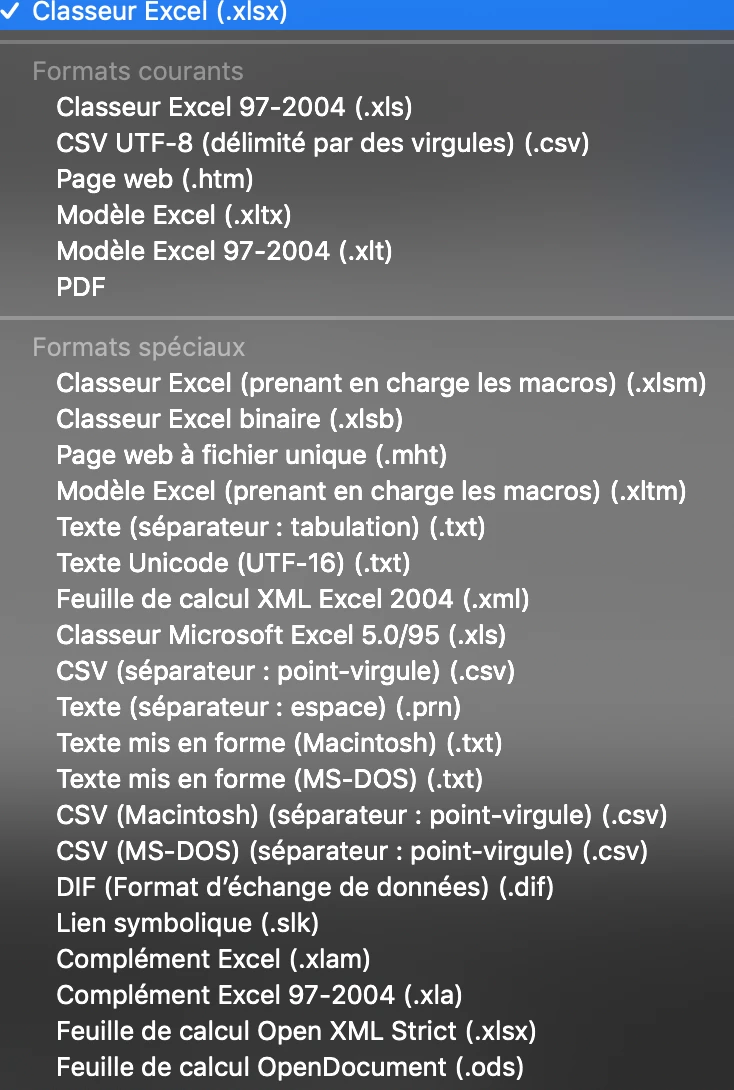The image size is (734, 1090).
Task: Select Feuille de calcul OpenDocument (.ods)
Action: 290,1067
